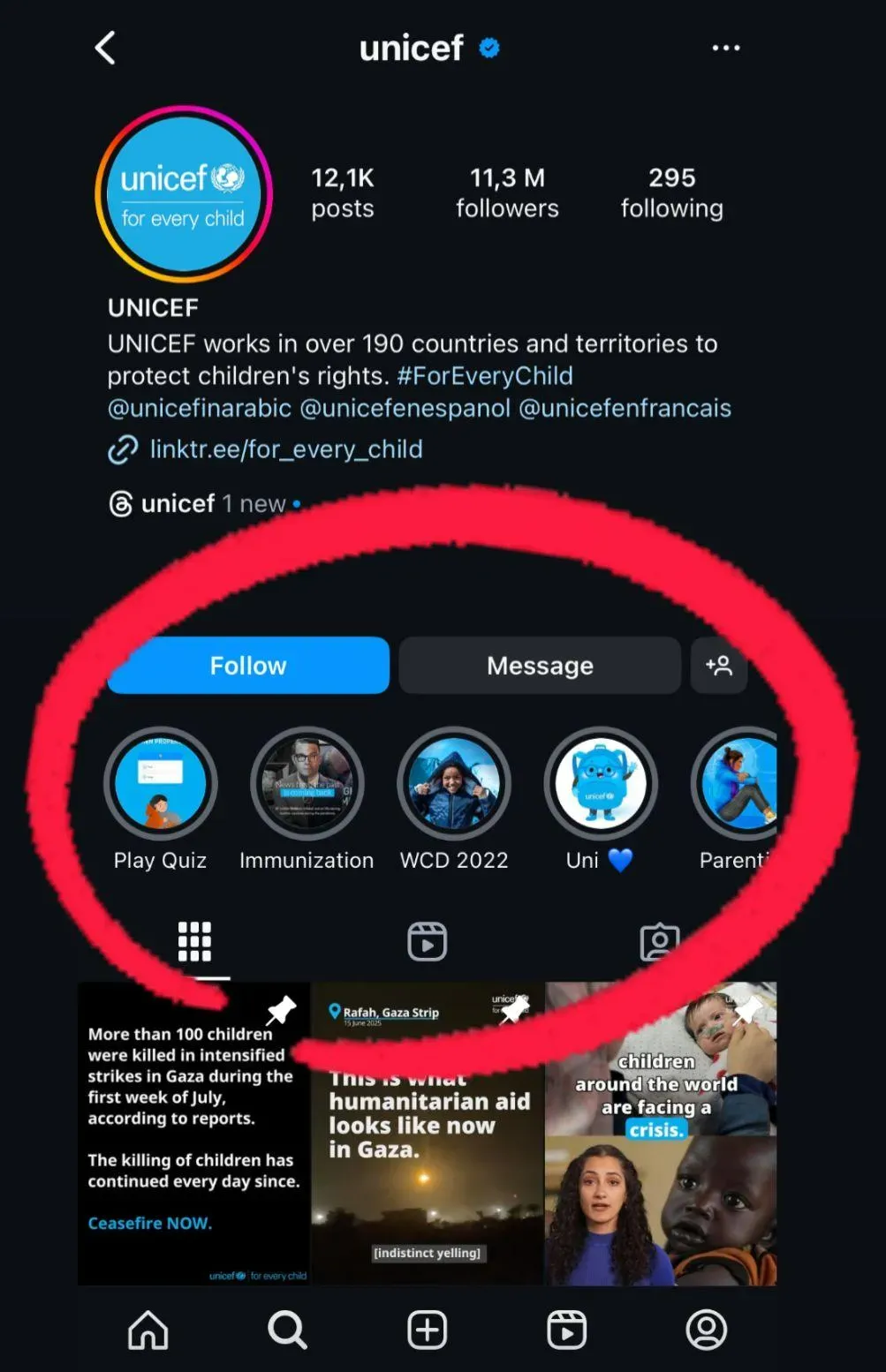Open unicef's Threads profile badge
This screenshot has height=1372, width=886.
177,504
